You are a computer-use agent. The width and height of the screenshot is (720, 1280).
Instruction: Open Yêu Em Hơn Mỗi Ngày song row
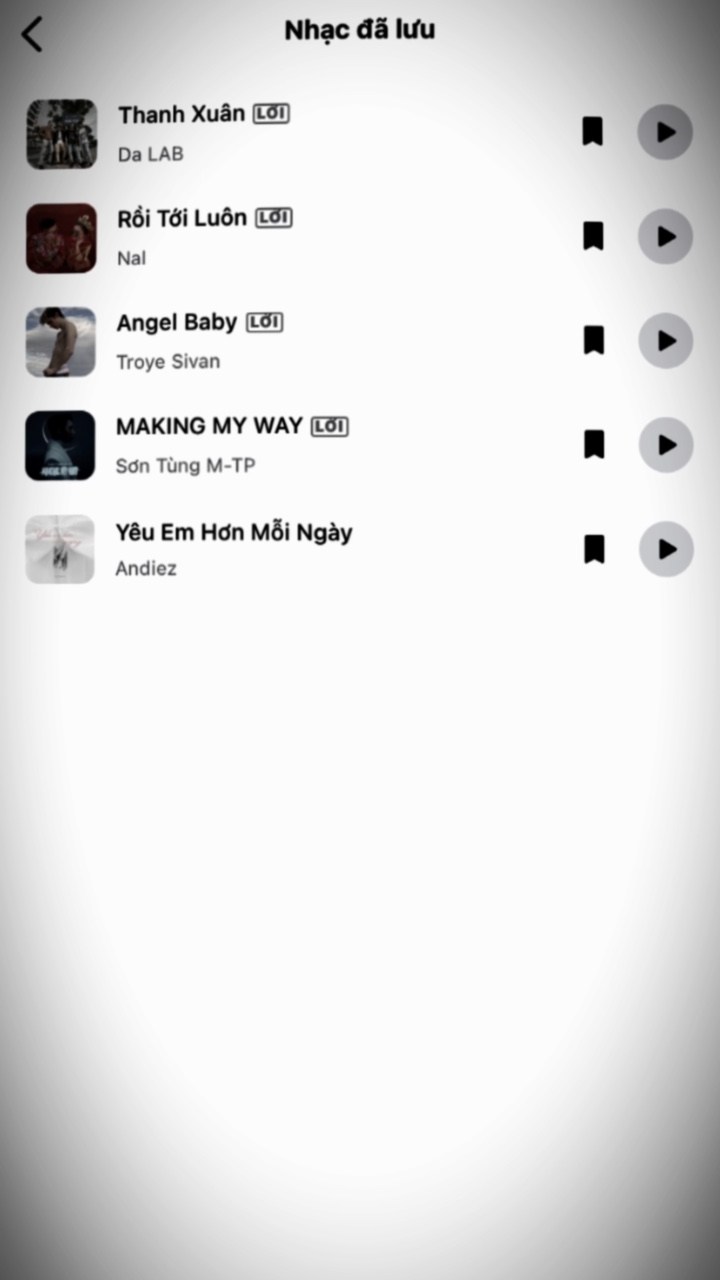(x=300, y=549)
